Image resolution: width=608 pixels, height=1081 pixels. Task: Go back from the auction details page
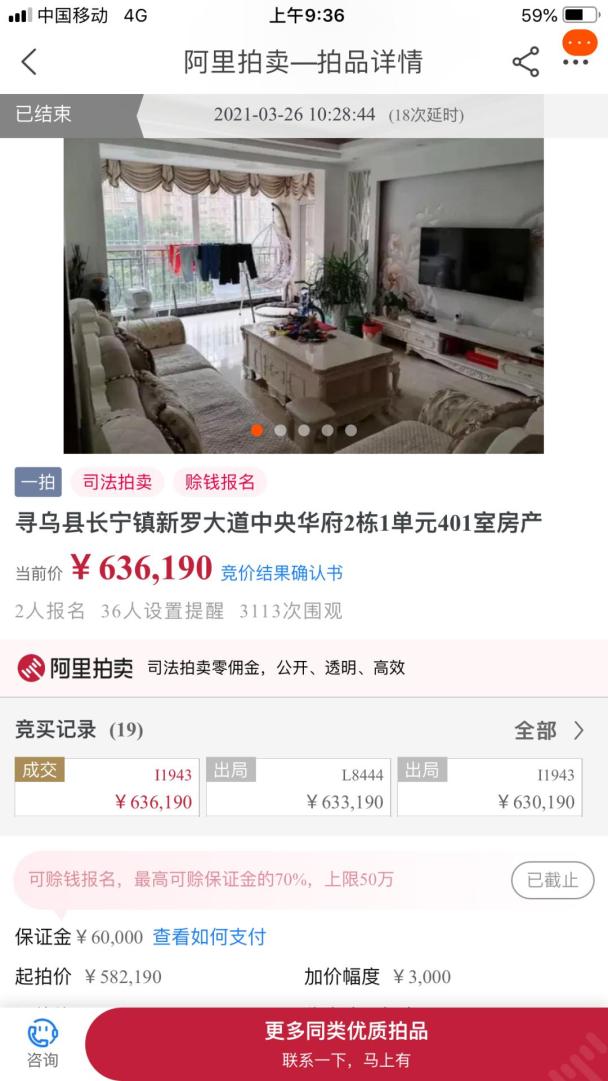(29, 62)
